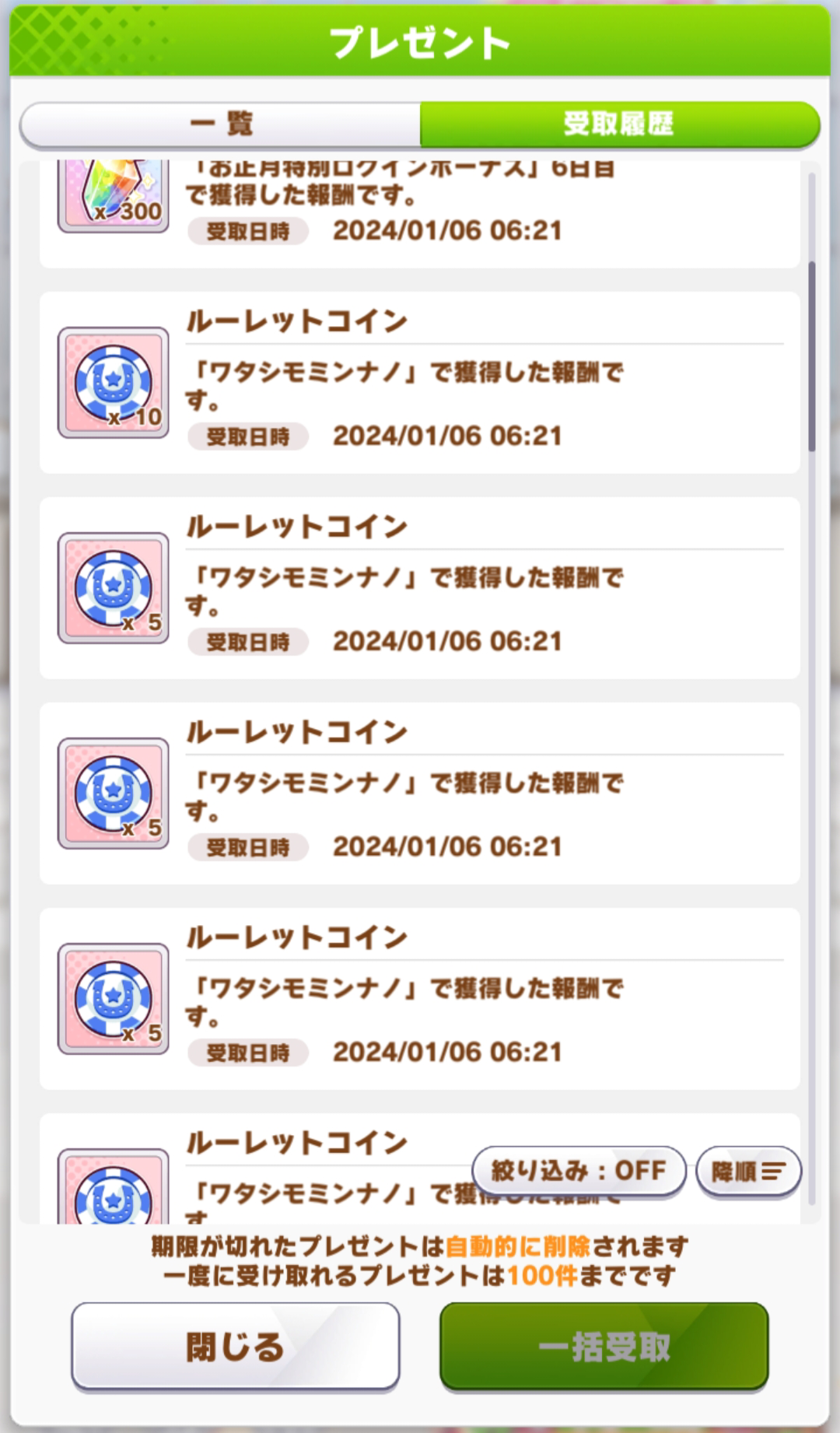840x1433 pixels.
Task: Toggle the 降順 sort order
Action: pos(748,1170)
